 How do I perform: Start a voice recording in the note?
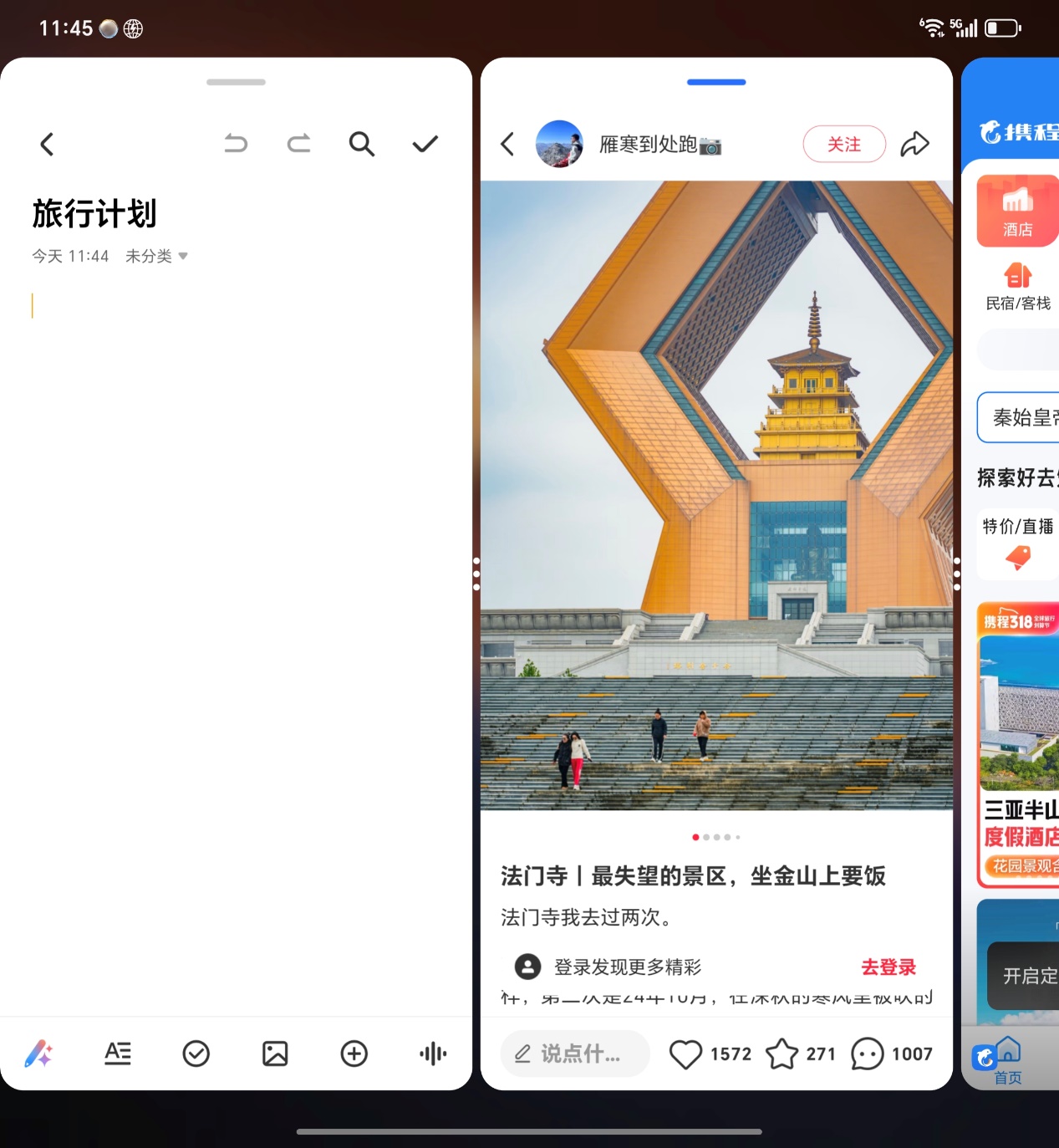click(433, 1054)
